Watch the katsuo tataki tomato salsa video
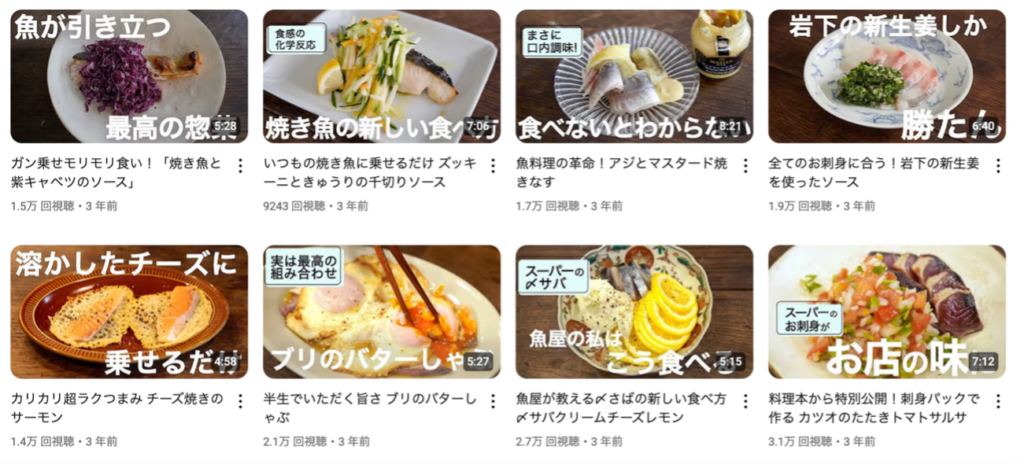Viewport: 1024px width, 468px height. click(x=886, y=312)
